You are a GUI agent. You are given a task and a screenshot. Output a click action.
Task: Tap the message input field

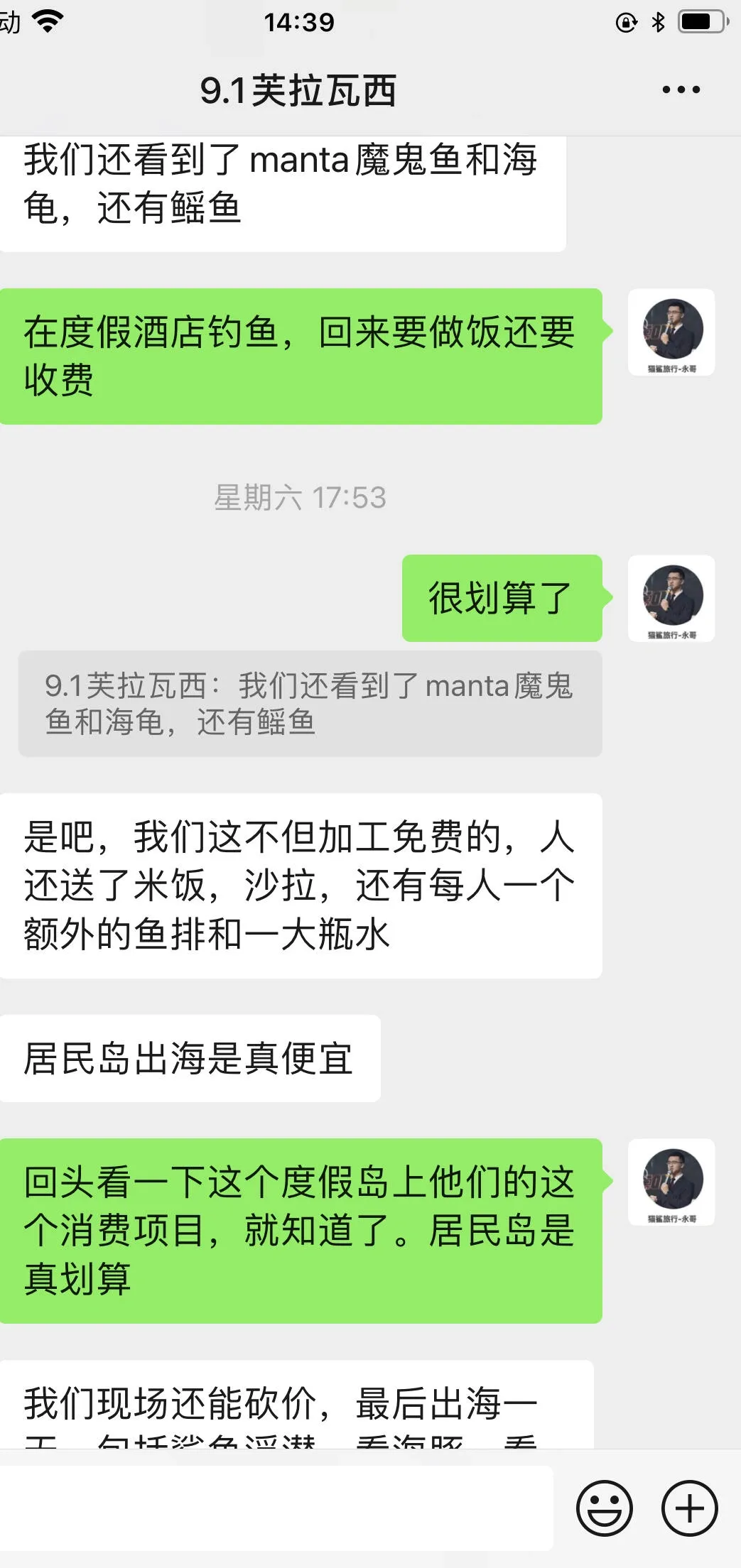277,1508
